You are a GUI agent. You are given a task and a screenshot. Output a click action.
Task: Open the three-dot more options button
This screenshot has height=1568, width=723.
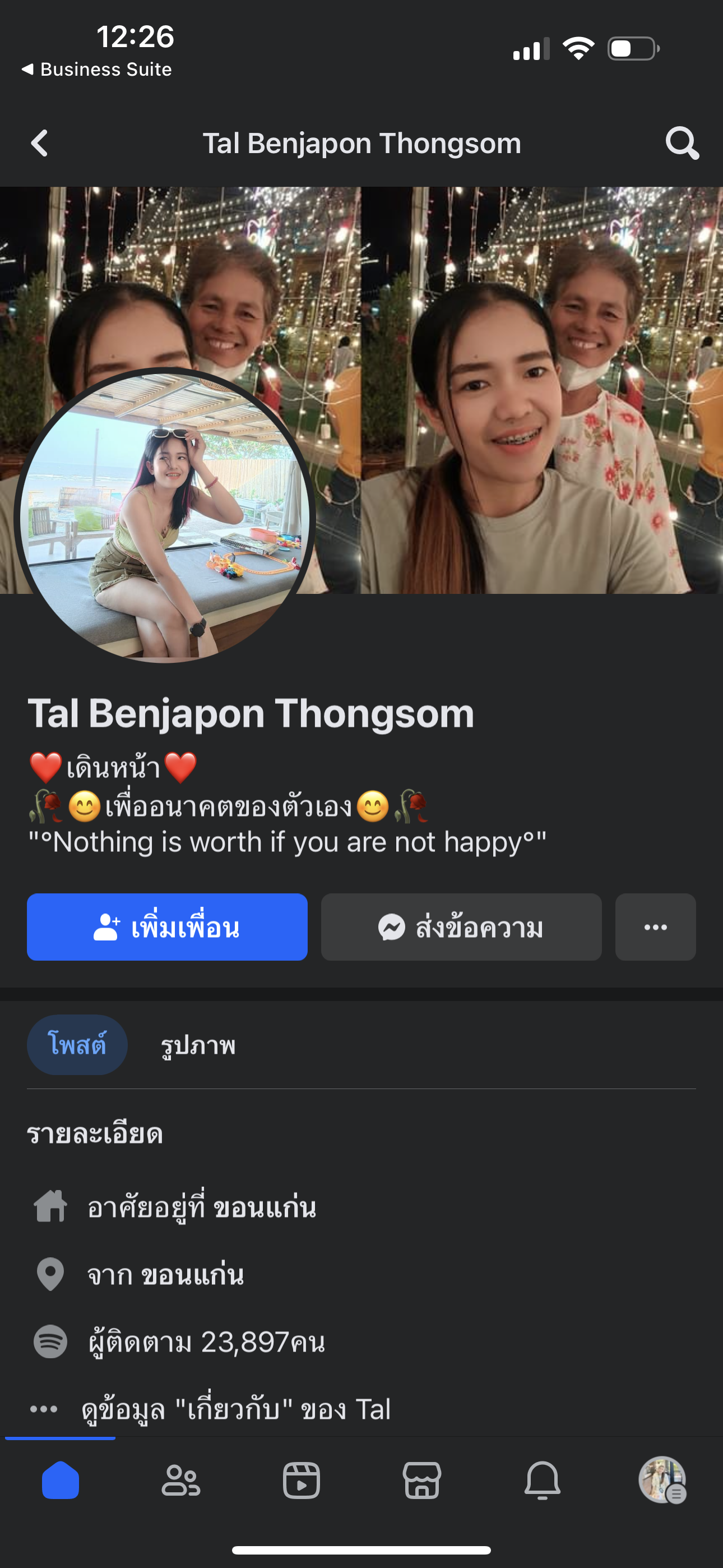click(x=655, y=927)
